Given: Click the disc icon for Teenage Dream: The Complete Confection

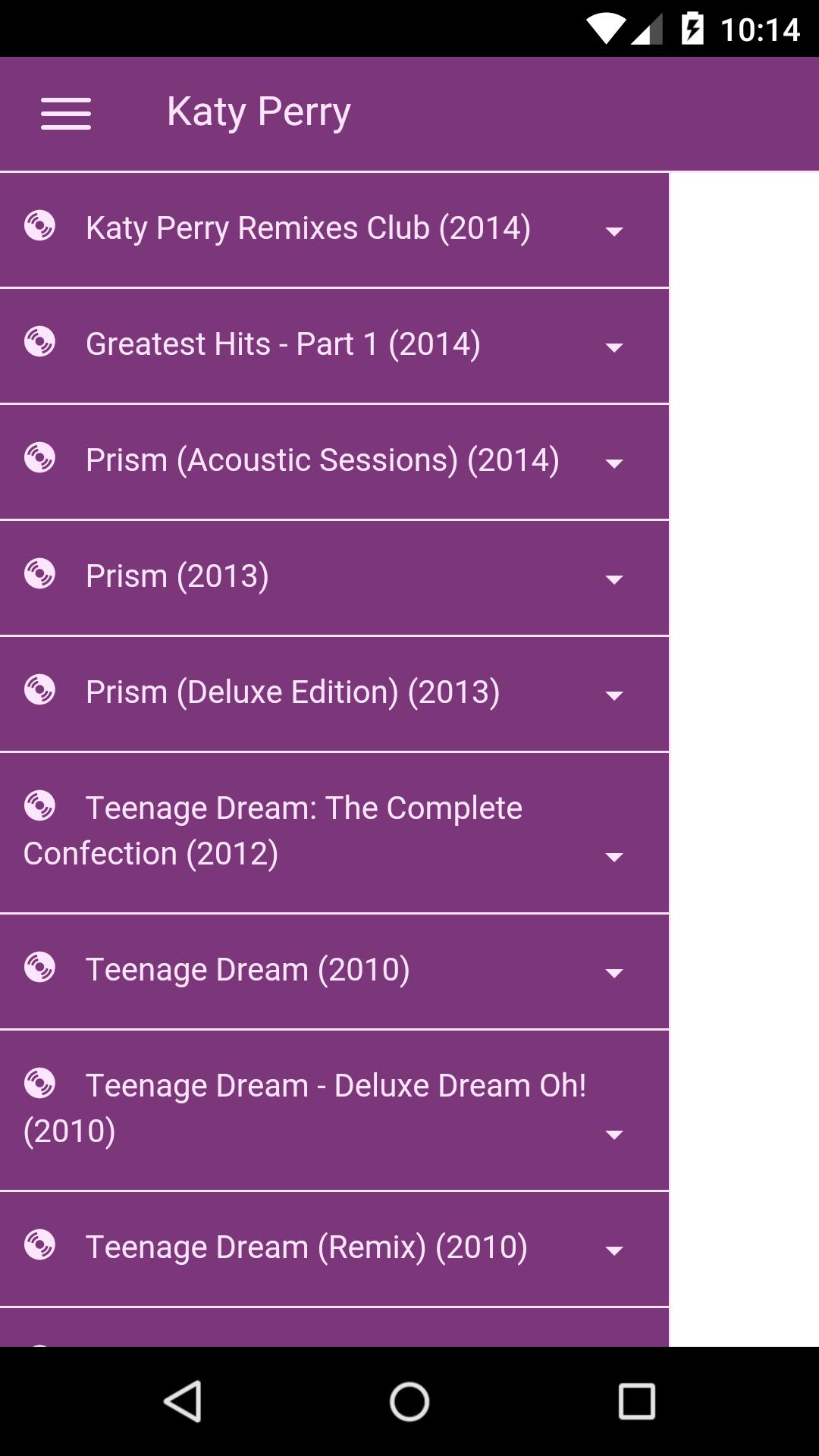Looking at the screenshot, I should [x=40, y=806].
